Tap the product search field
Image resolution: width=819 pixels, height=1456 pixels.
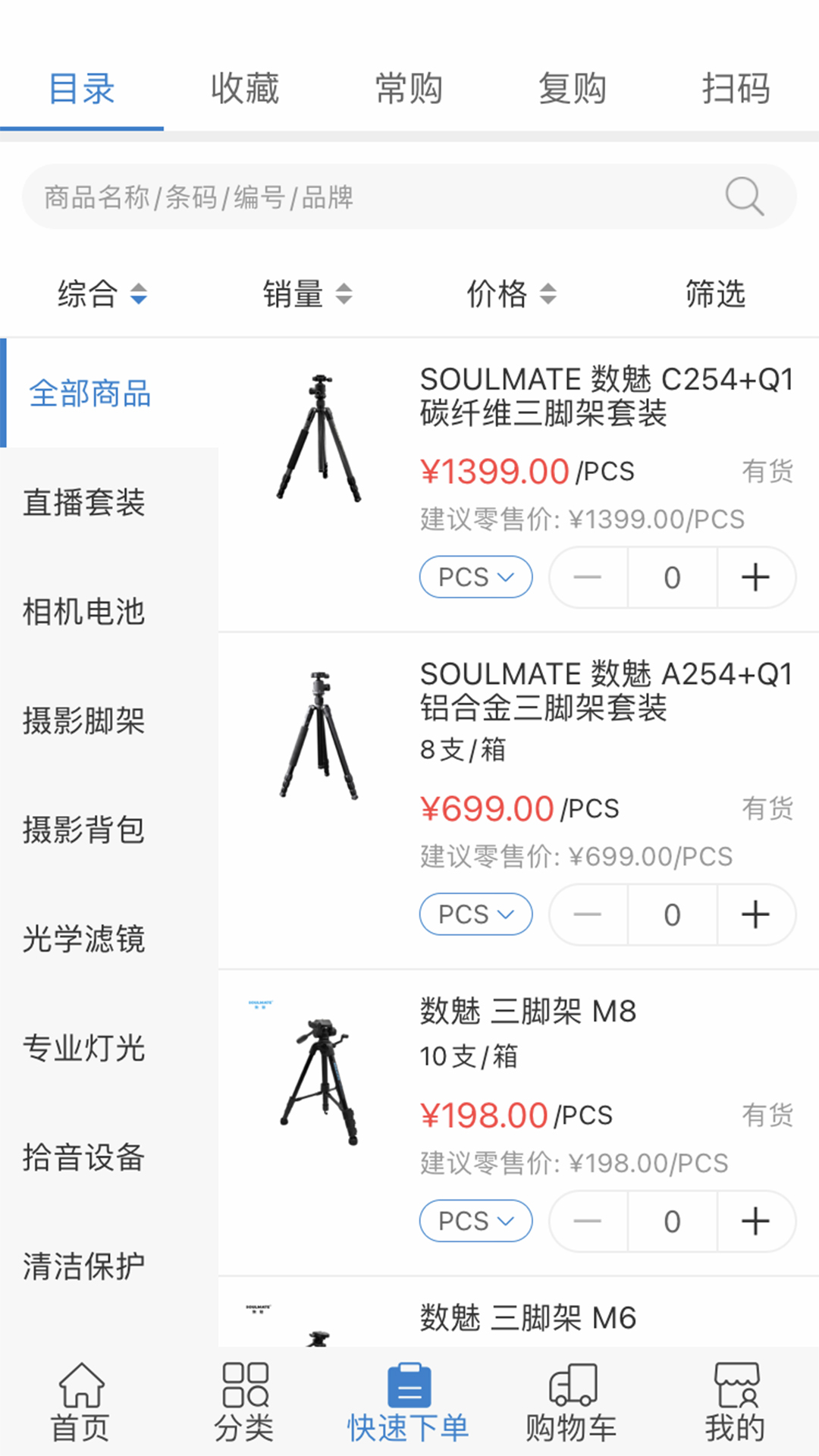(379, 197)
